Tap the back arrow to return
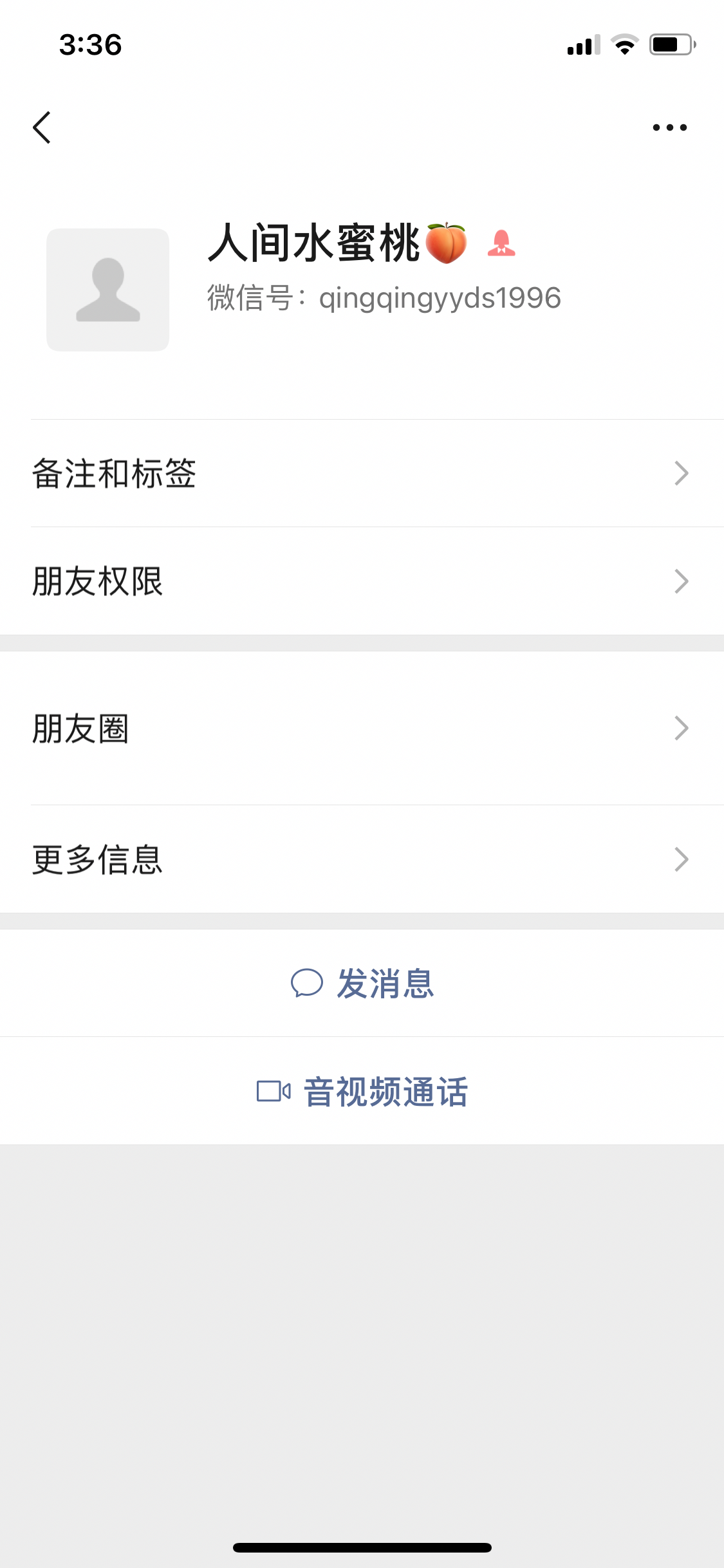The image size is (724, 1568). coord(42,126)
